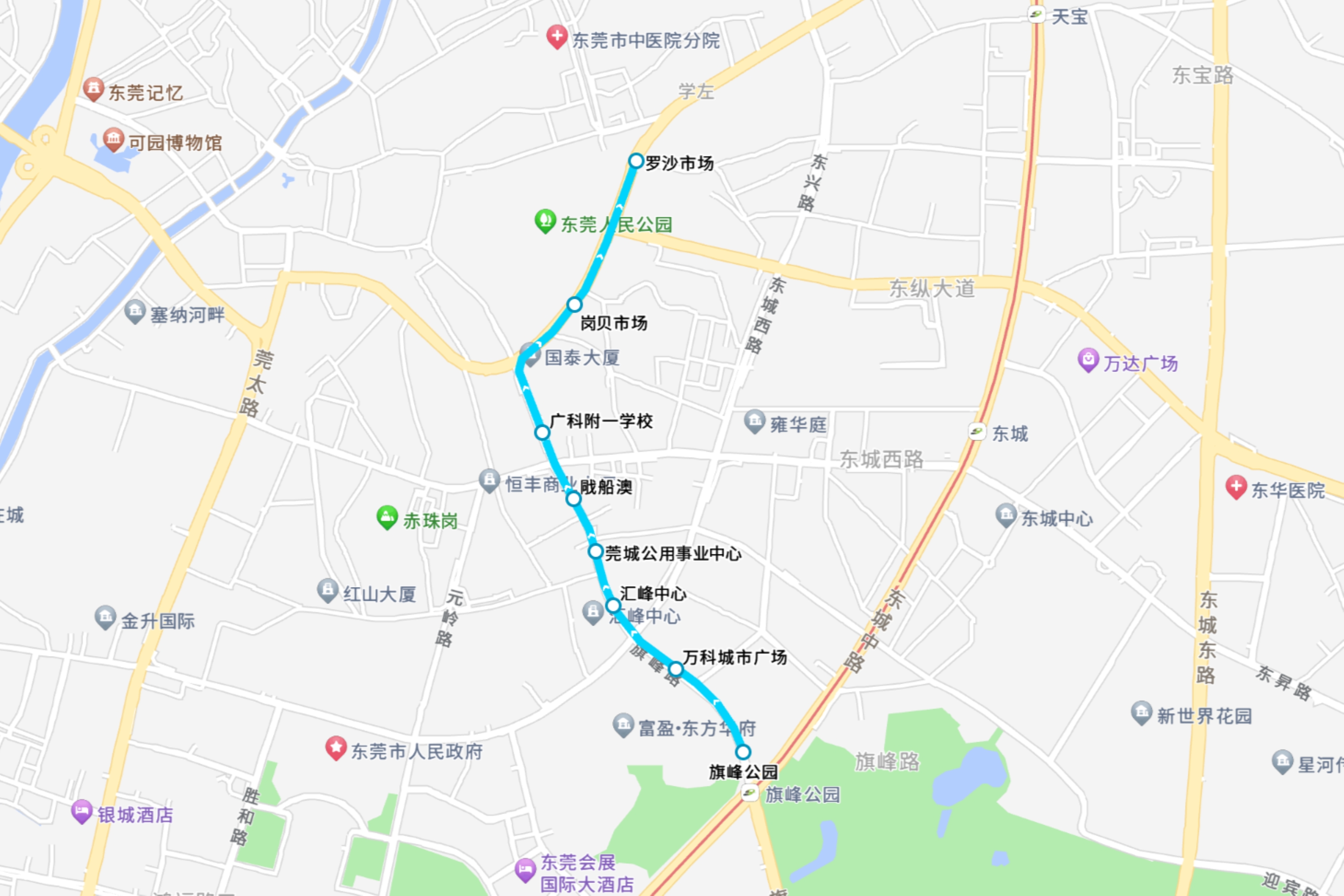
Task: Tap the 东城 metro station icon
Action: (977, 431)
